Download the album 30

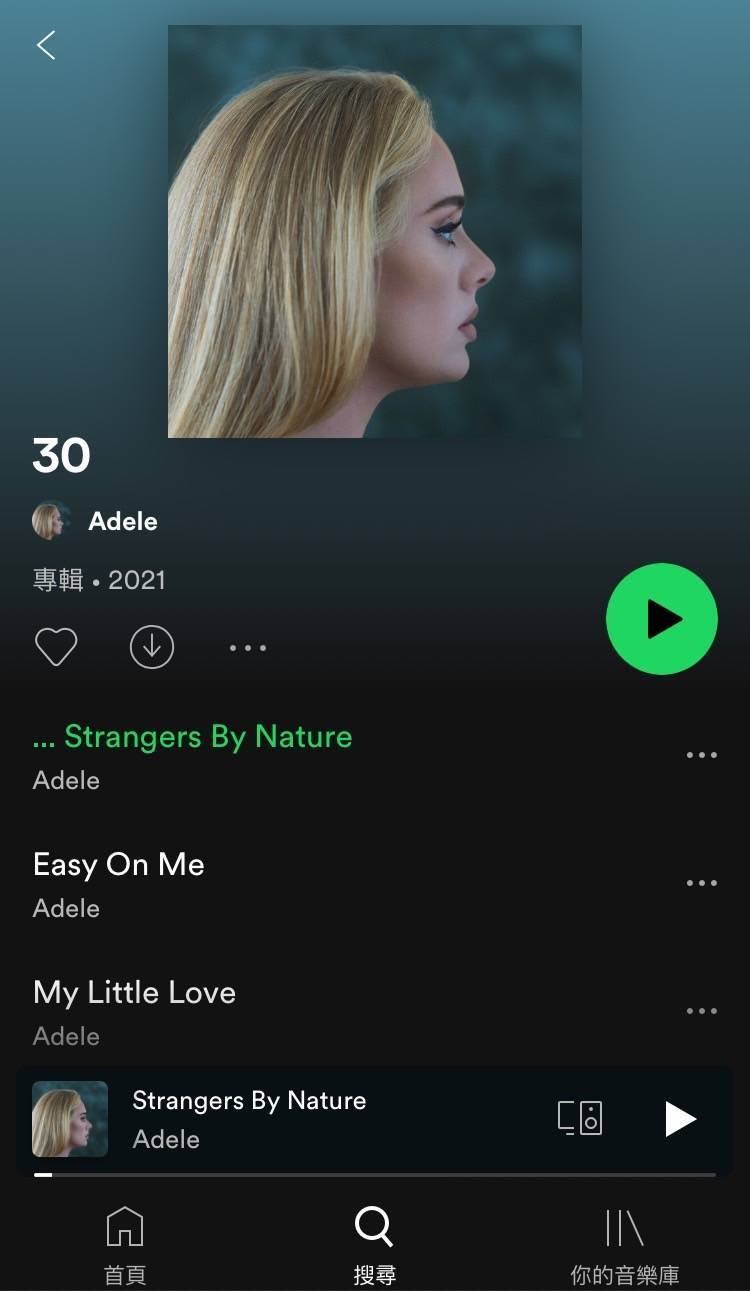click(152, 647)
